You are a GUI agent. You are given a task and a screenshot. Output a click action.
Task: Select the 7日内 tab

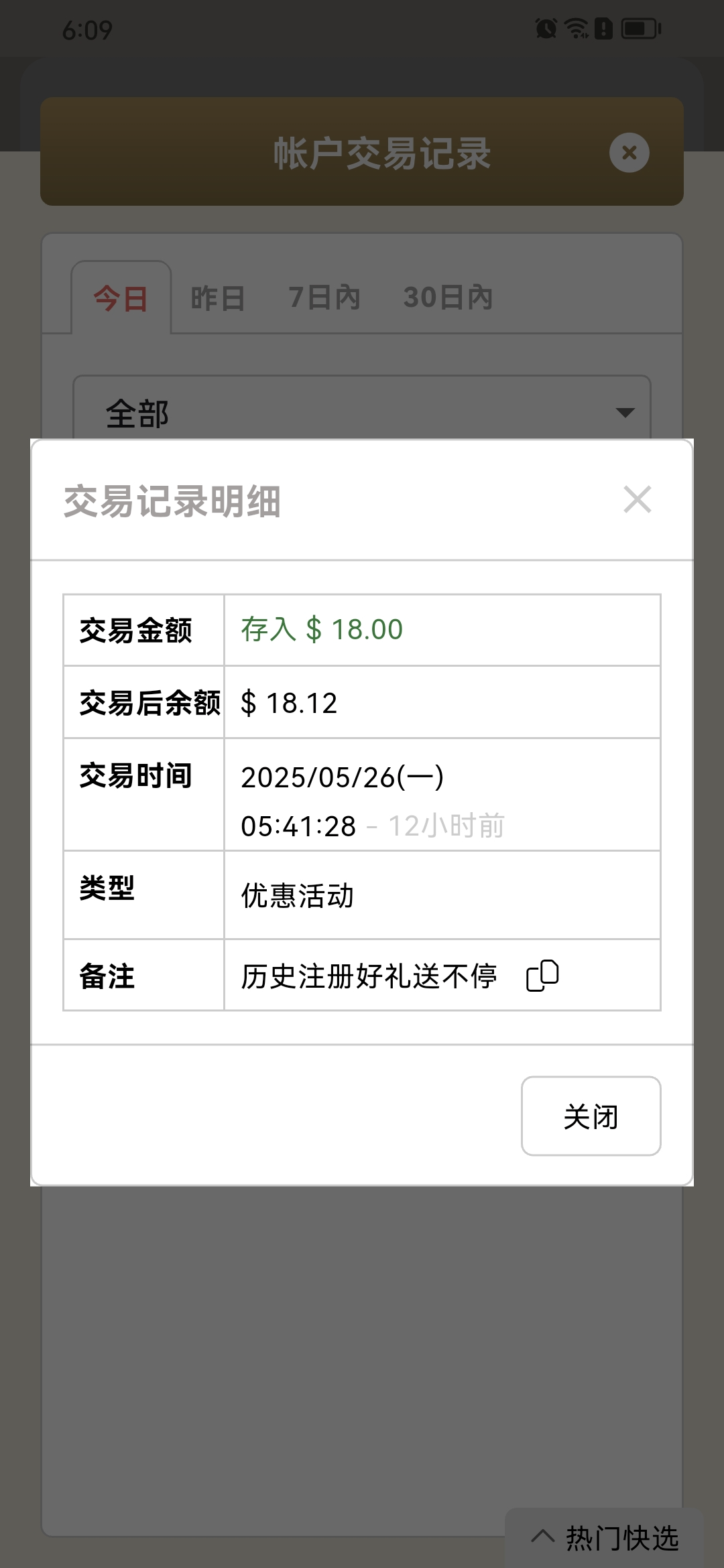324,298
